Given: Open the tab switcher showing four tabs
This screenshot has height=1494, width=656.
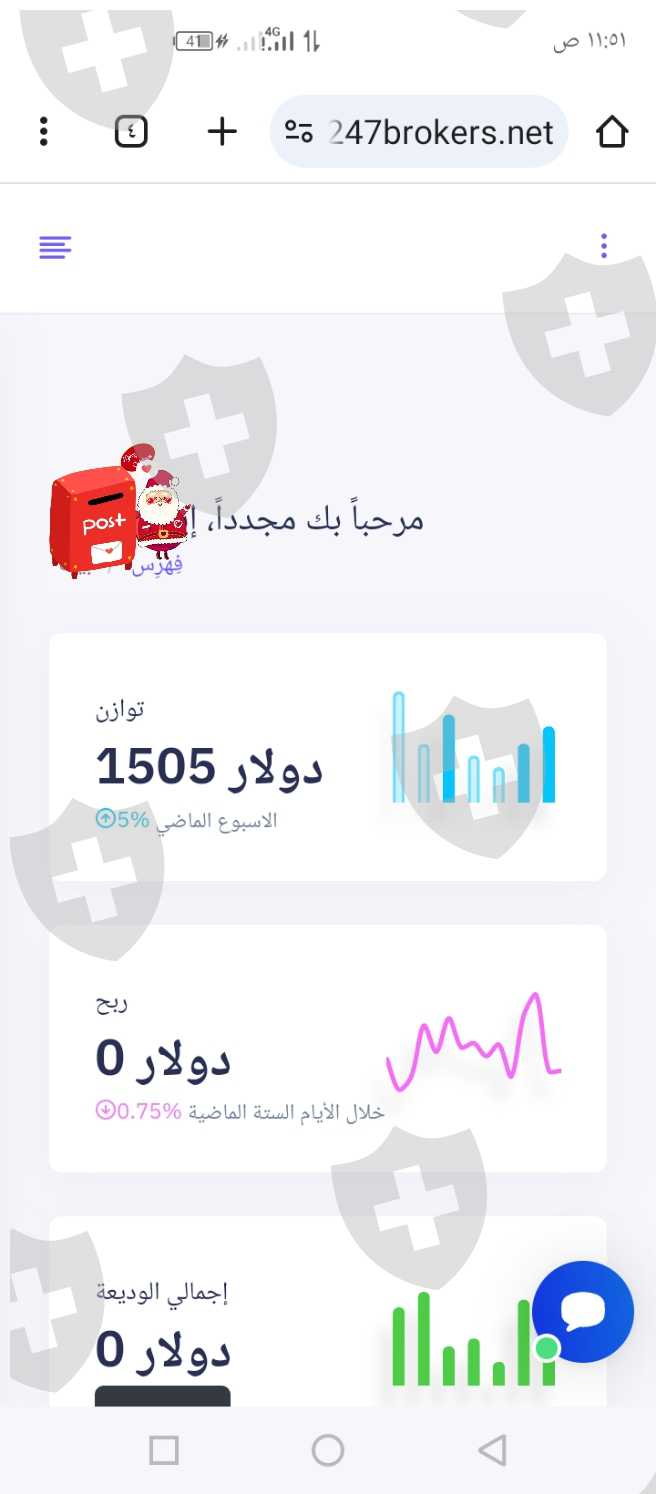Looking at the screenshot, I should point(131,131).
